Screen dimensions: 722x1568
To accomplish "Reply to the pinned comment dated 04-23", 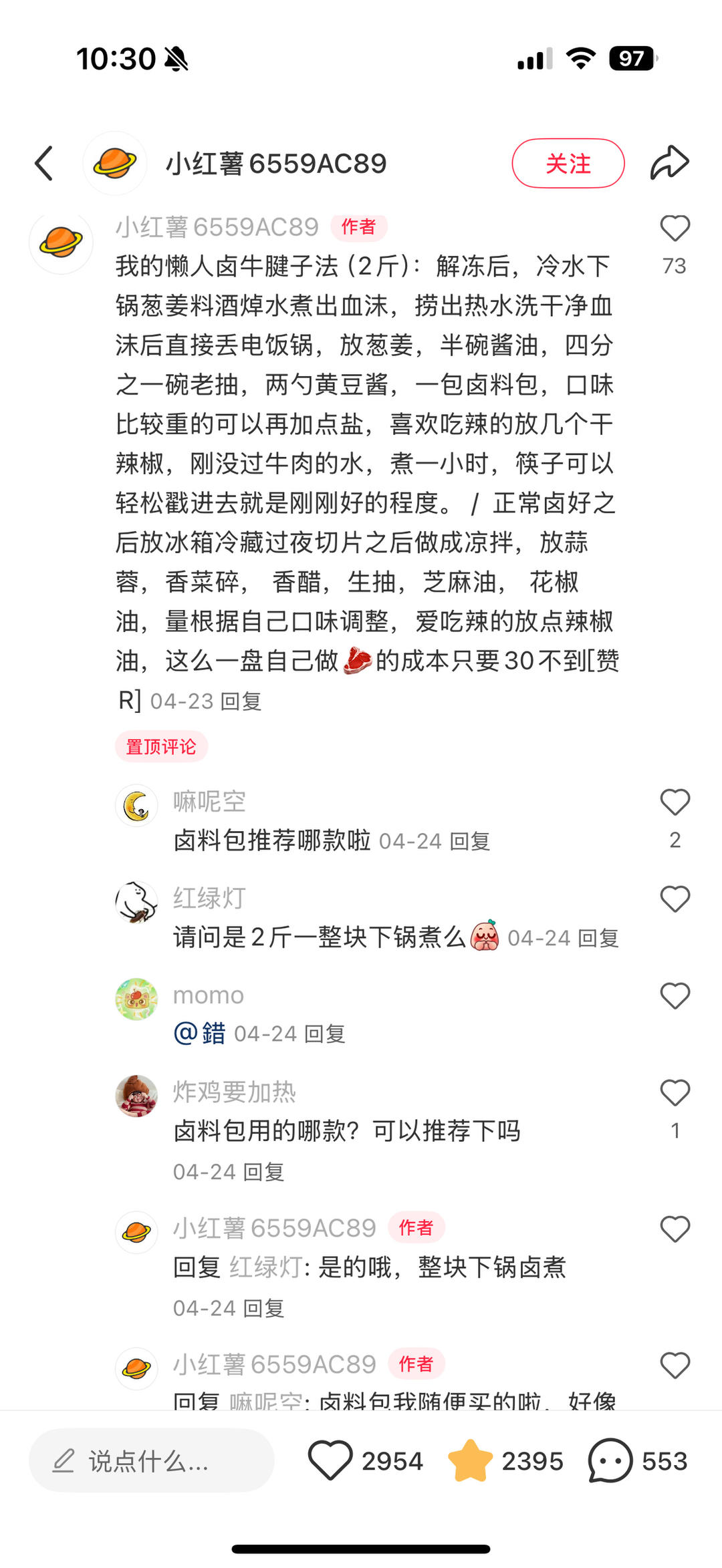I will [x=241, y=701].
